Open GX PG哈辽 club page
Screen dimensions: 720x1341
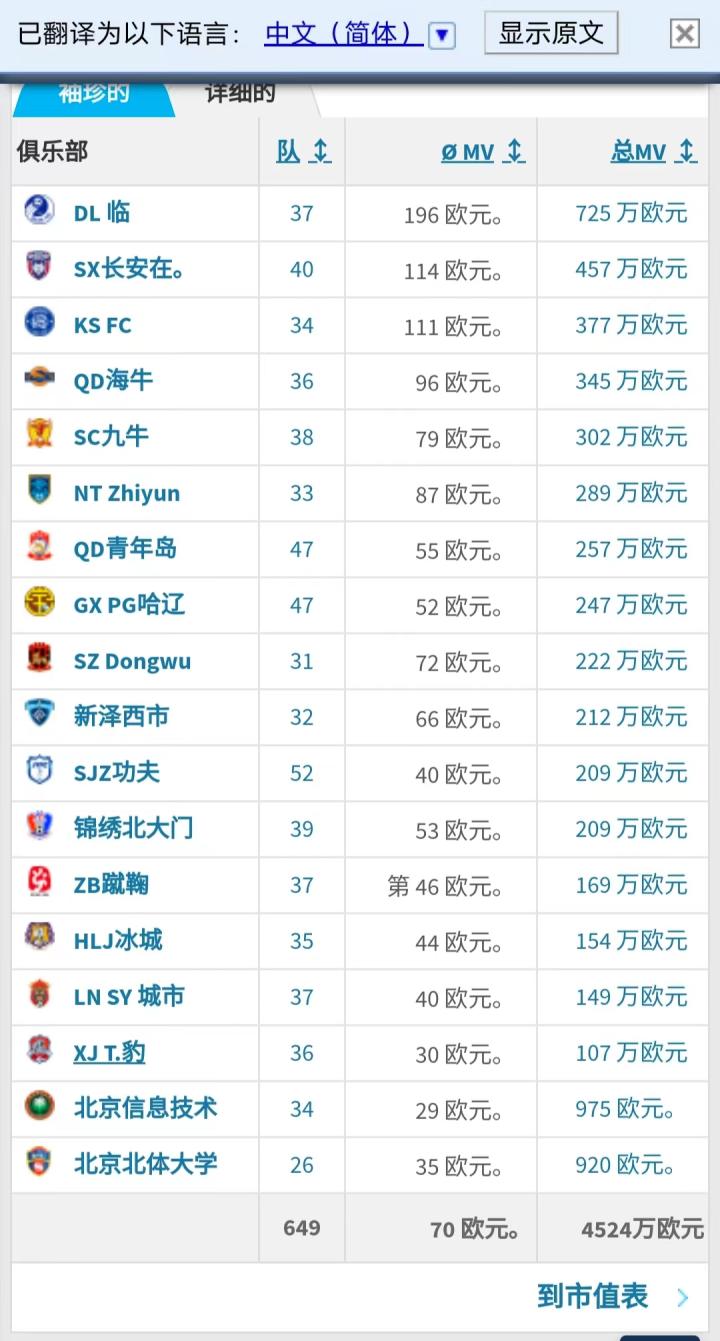[x=129, y=605]
